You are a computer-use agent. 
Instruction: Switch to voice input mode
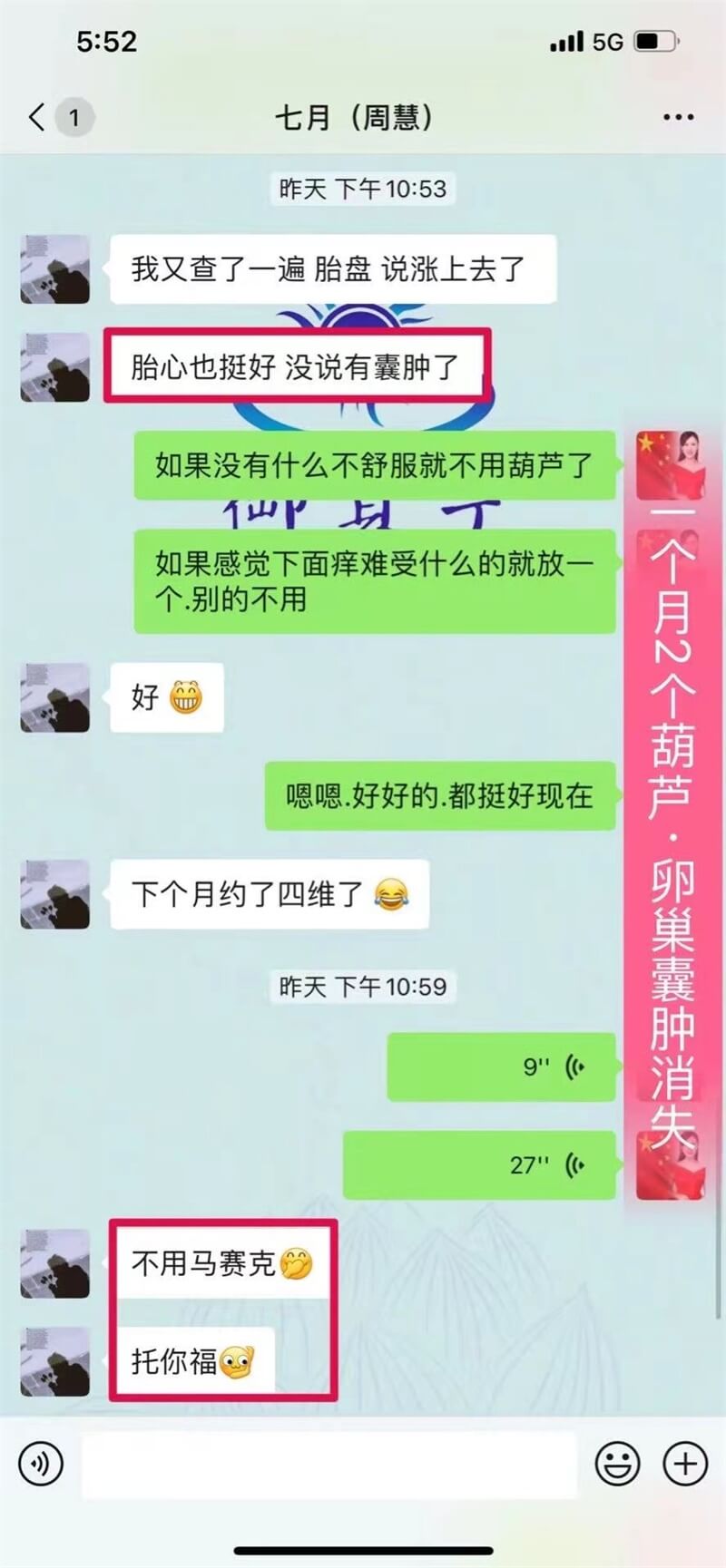[x=41, y=1464]
